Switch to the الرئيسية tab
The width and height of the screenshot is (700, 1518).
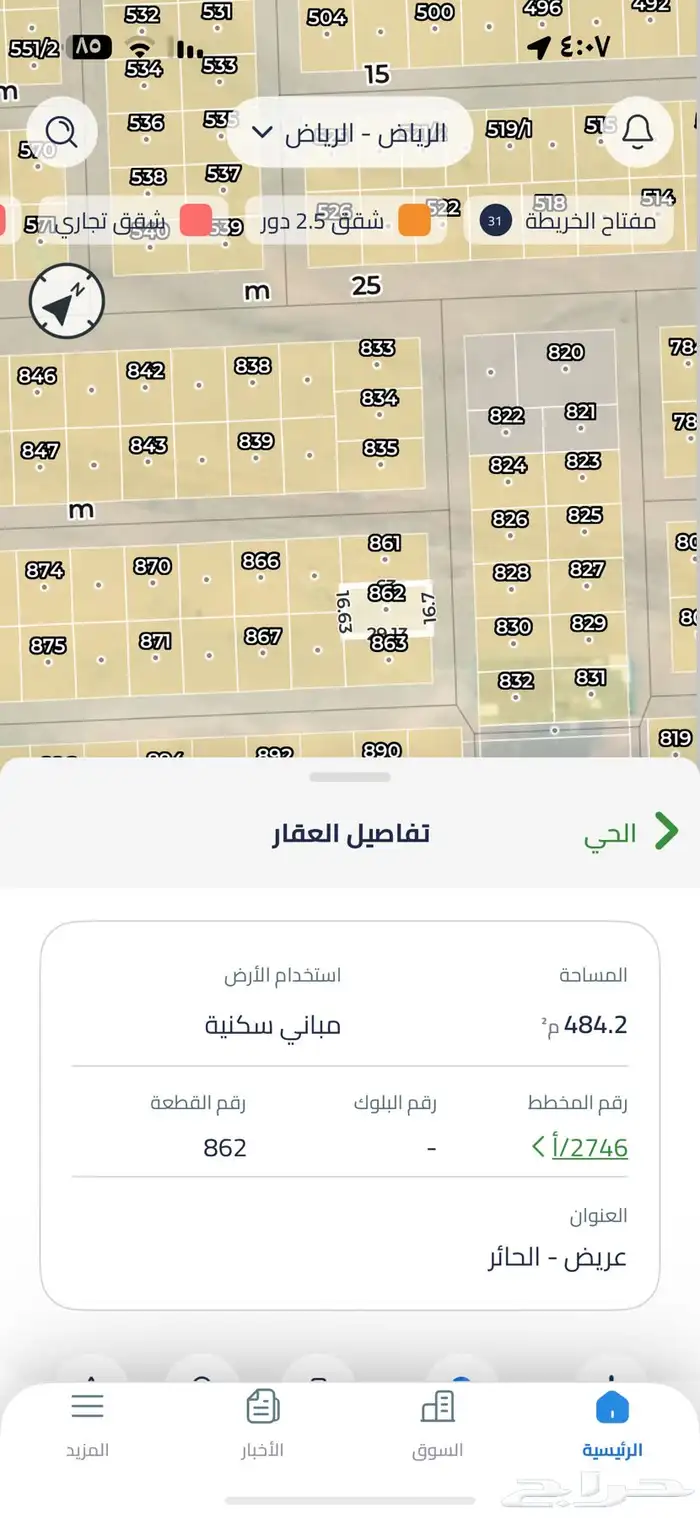click(x=612, y=1423)
